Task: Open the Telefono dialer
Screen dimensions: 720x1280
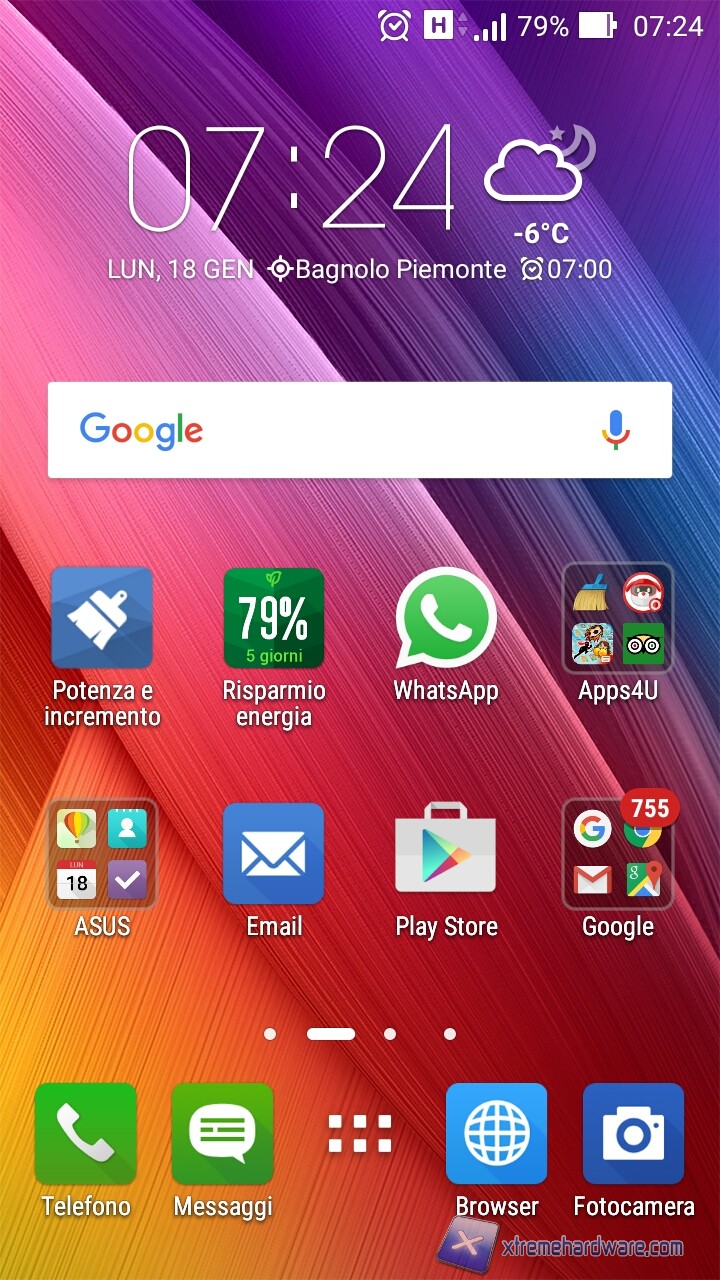Action: click(x=86, y=1134)
